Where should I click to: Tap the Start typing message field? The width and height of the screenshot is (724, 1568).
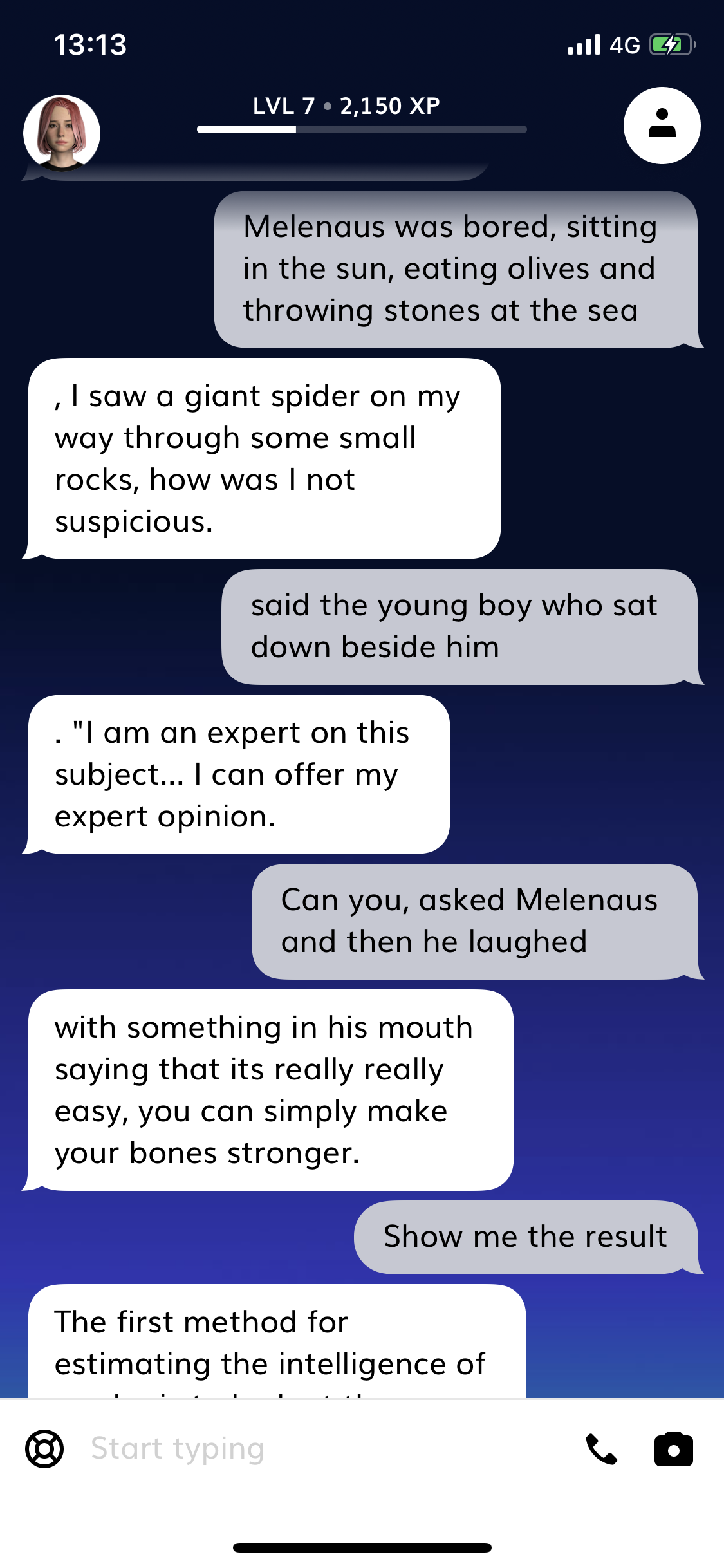coord(322,1449)
